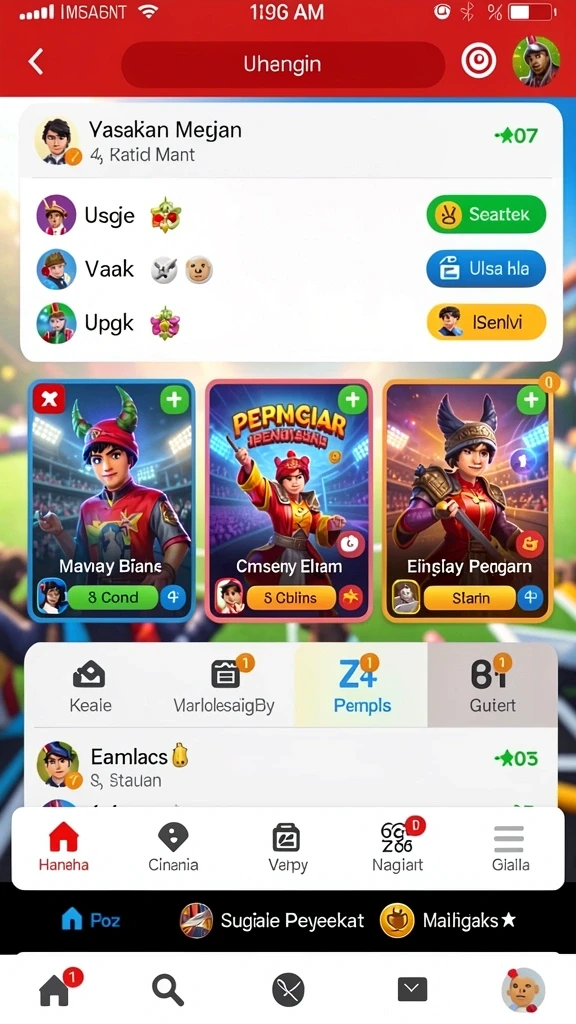Tap the yellow ISenlvi button
Screen dimensions: 576x1024
coord(486,322)
